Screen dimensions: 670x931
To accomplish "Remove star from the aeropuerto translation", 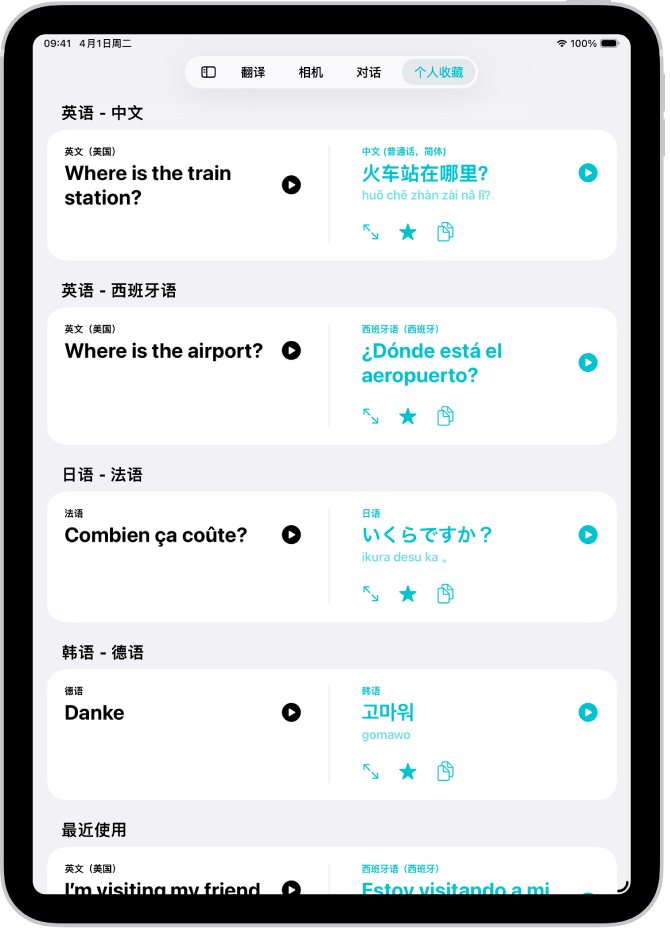I will click(408, 416).
